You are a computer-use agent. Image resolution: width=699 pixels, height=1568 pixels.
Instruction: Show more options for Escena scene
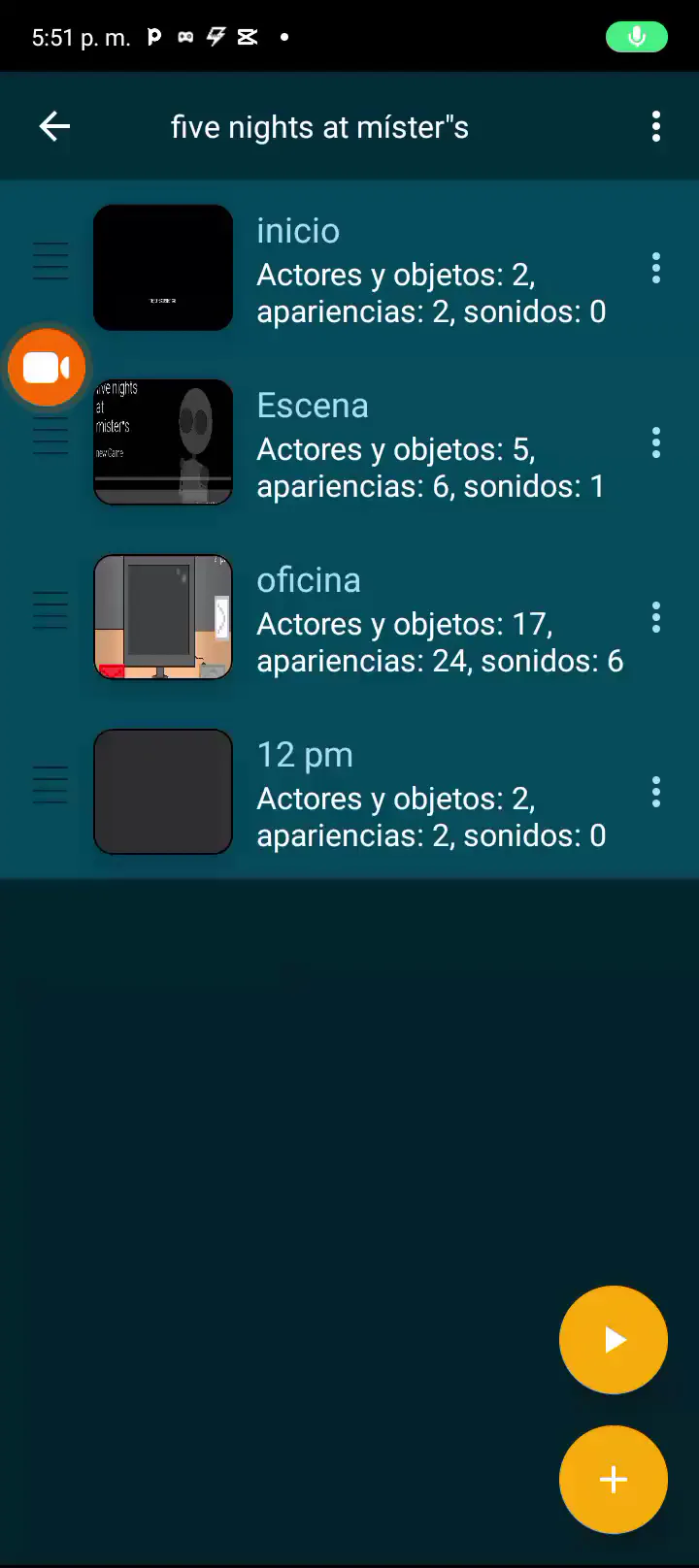pyautogui.click(x=656, y=442)
